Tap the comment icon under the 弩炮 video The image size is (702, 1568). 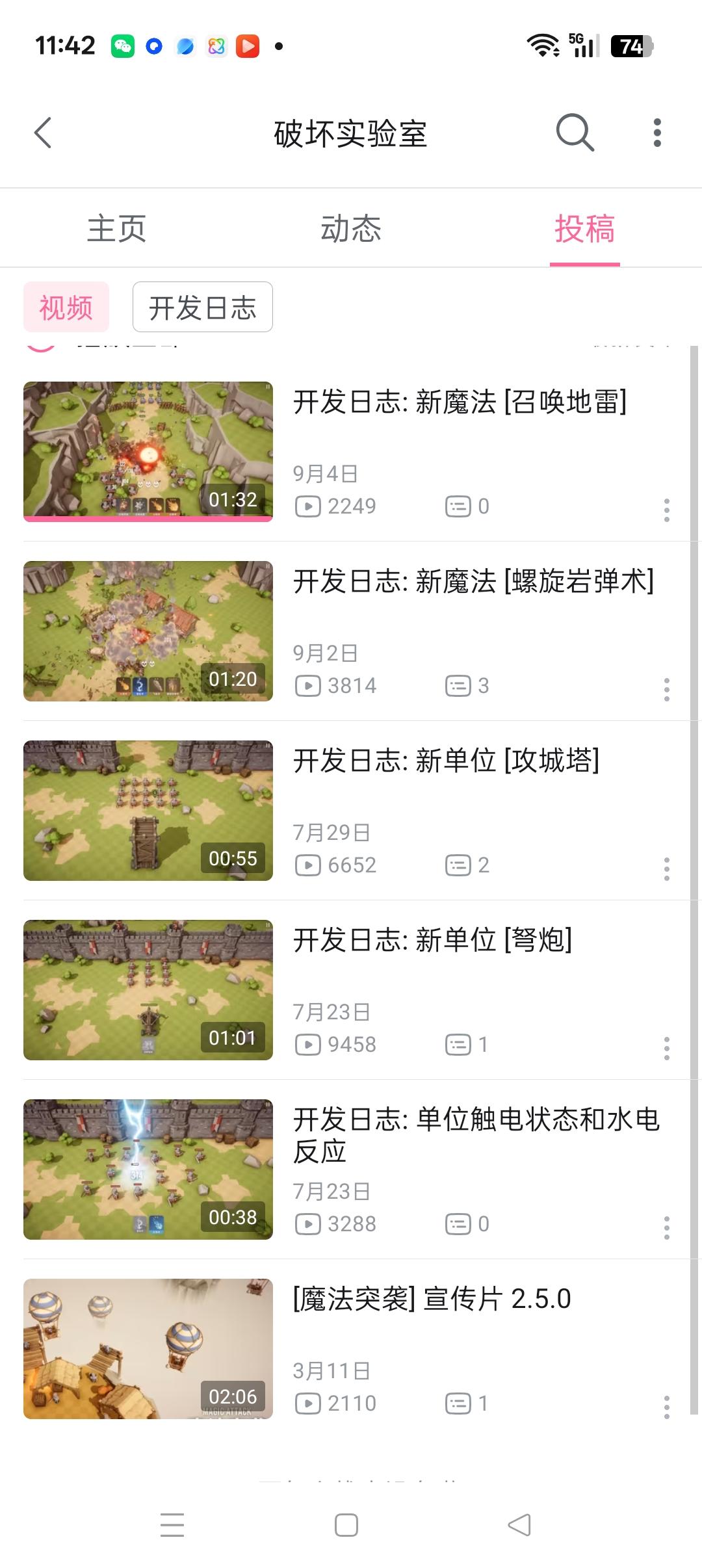click(x=458, y=1044)
